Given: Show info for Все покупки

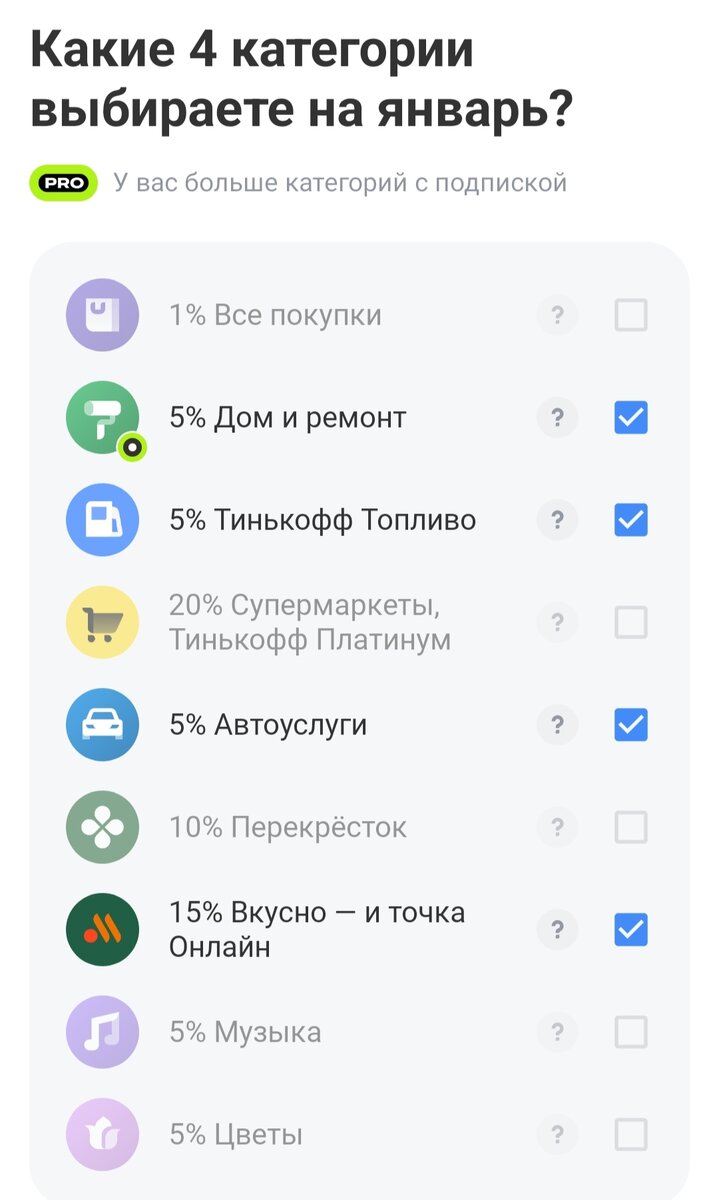Looking at the screenshot, I should pos(557,316).
